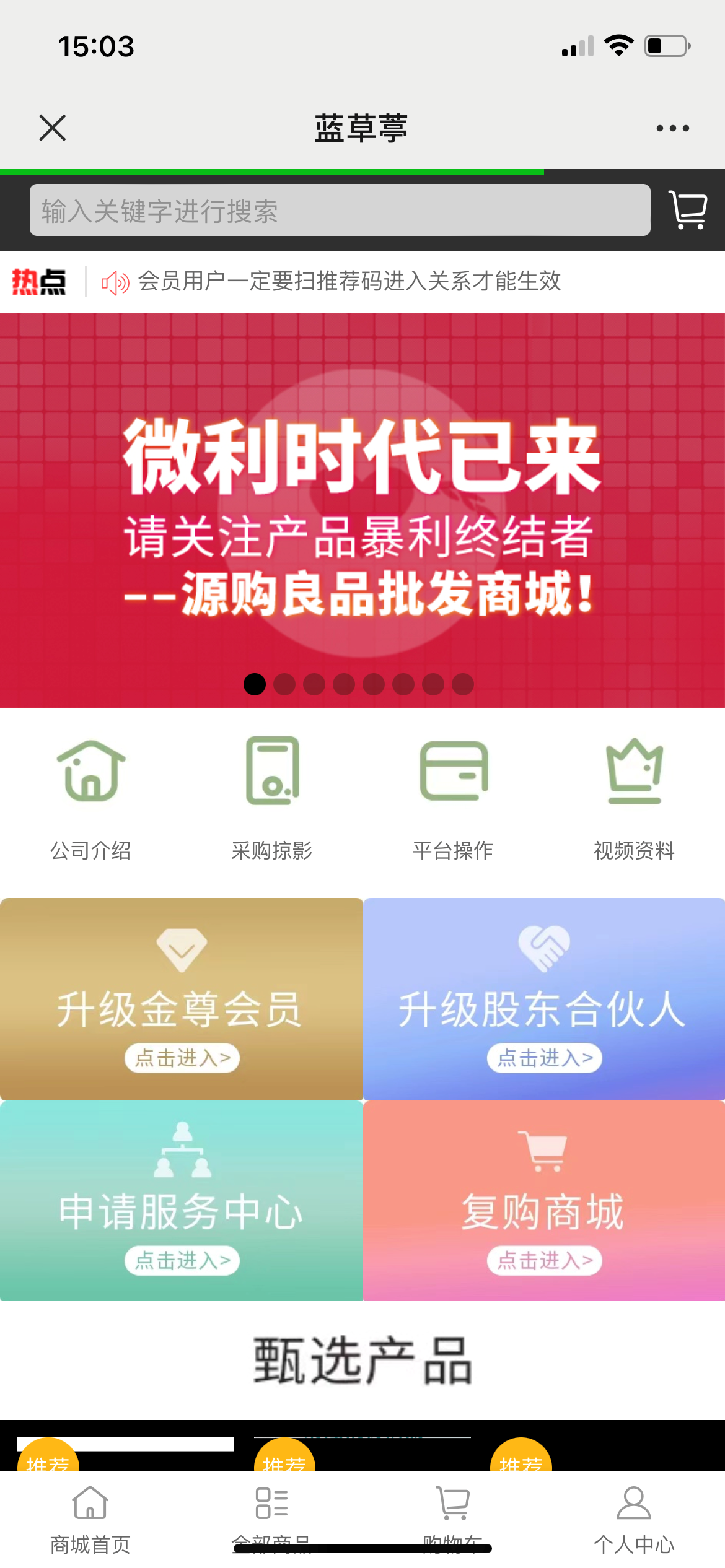Switch to 全部商品 tab
The image size is (725, 1568).
[272, 1517]
